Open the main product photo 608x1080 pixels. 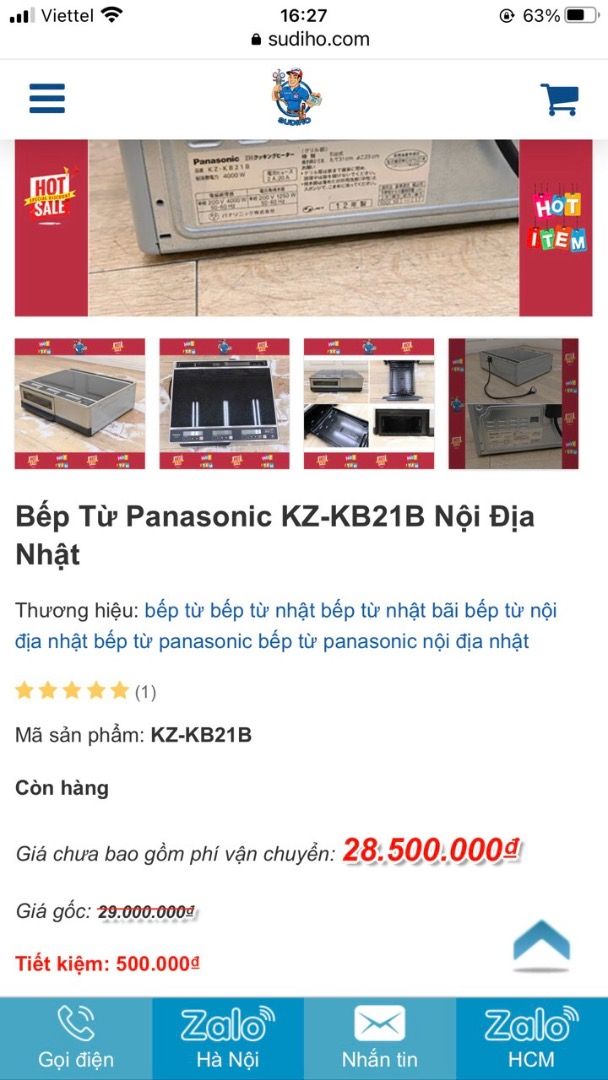[x=303, y=227]
